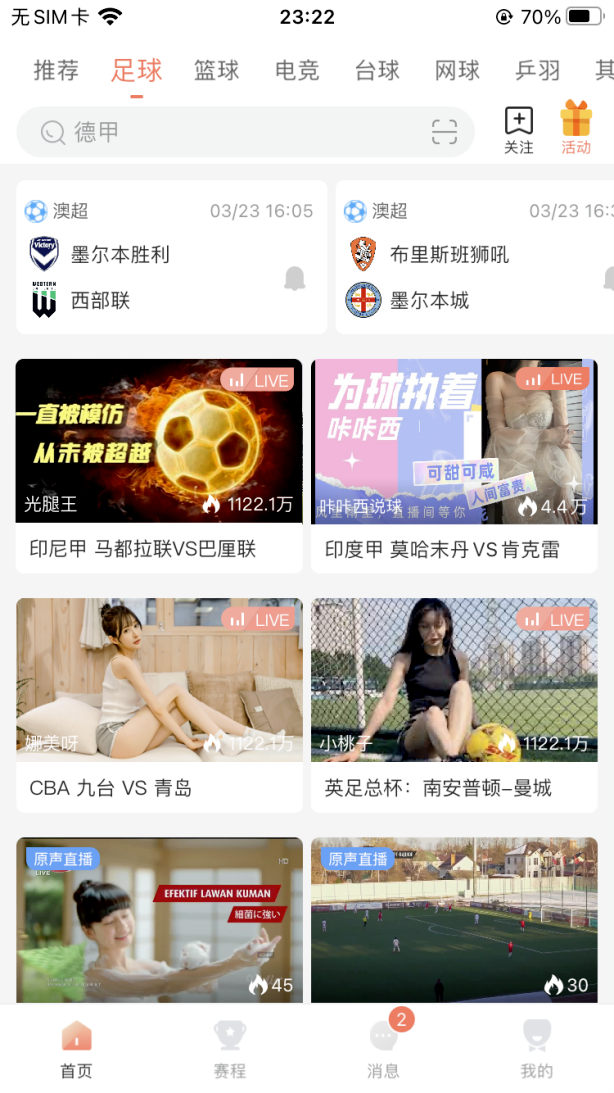The height and width of the screenshot is (1093, 614).
Task: Watch live 印尼甲 马都拉联VS巴厘联
Action: pos(159,465)
